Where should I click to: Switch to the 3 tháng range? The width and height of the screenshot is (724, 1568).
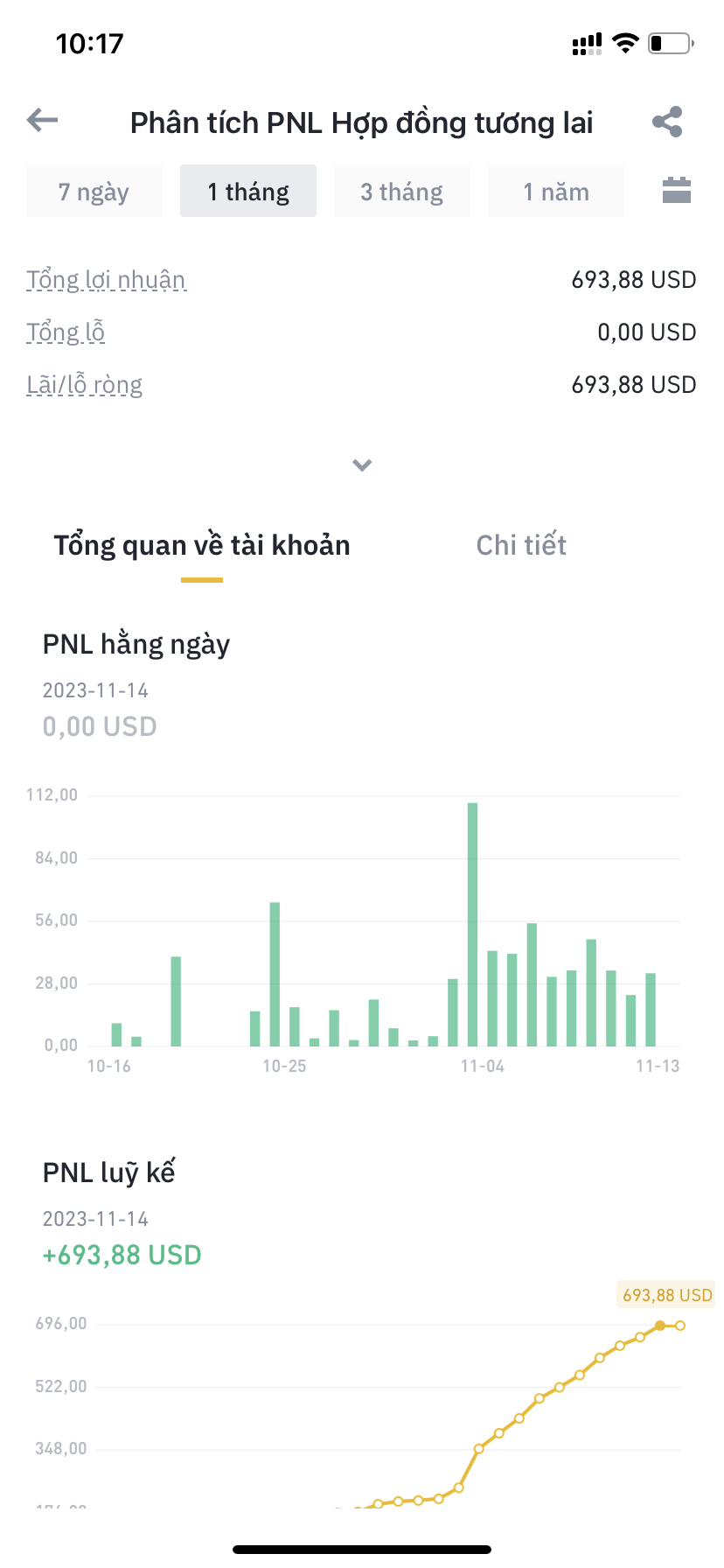[x=402, y=192]
